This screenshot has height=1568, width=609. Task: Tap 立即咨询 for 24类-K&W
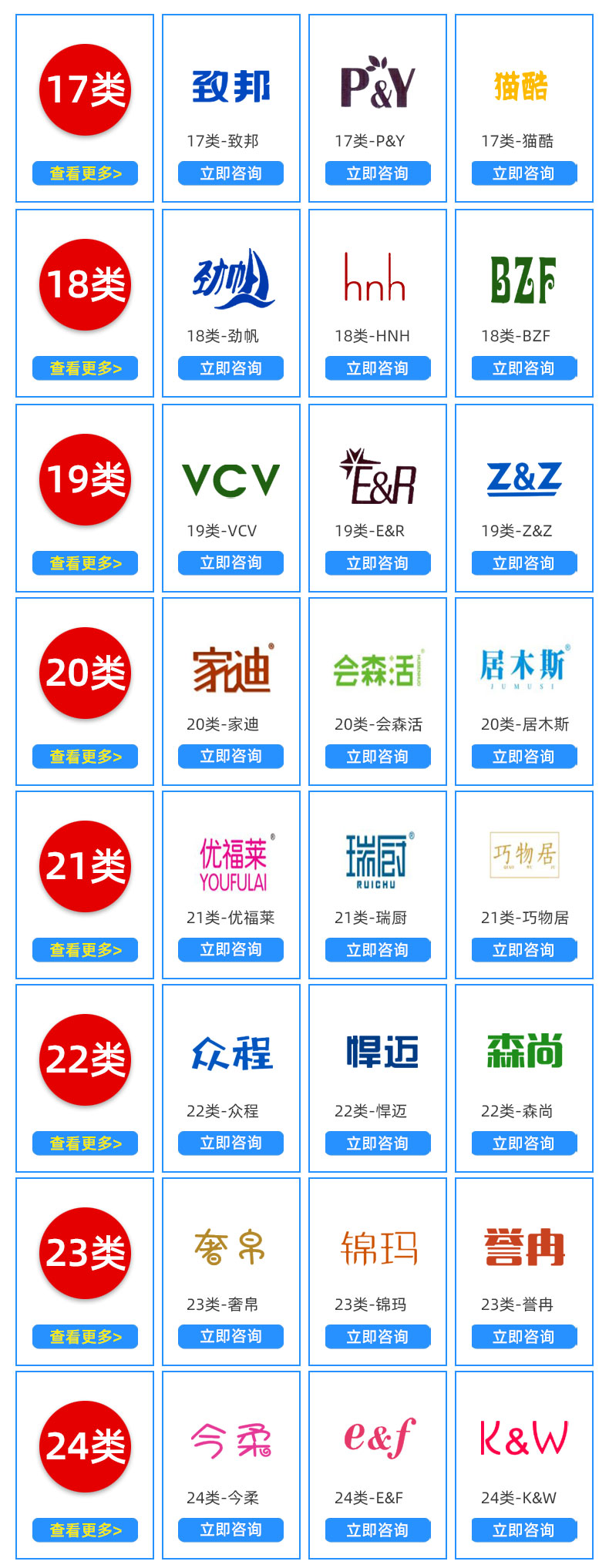pyautogui.click(x=523, y=1530)
